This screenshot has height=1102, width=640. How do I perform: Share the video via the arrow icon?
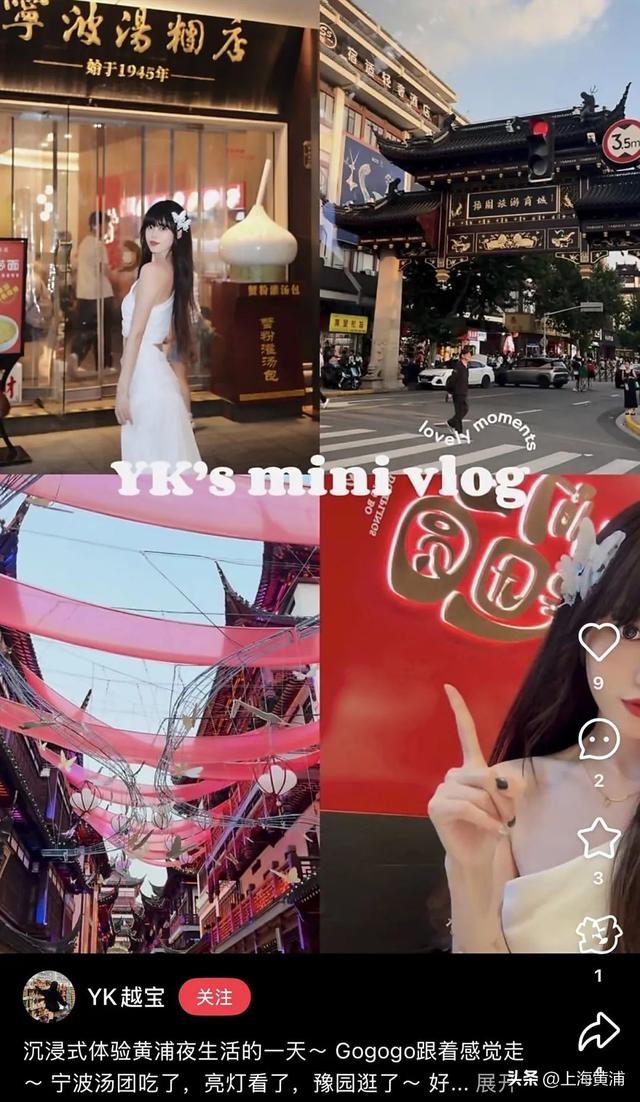[599, 1031]
